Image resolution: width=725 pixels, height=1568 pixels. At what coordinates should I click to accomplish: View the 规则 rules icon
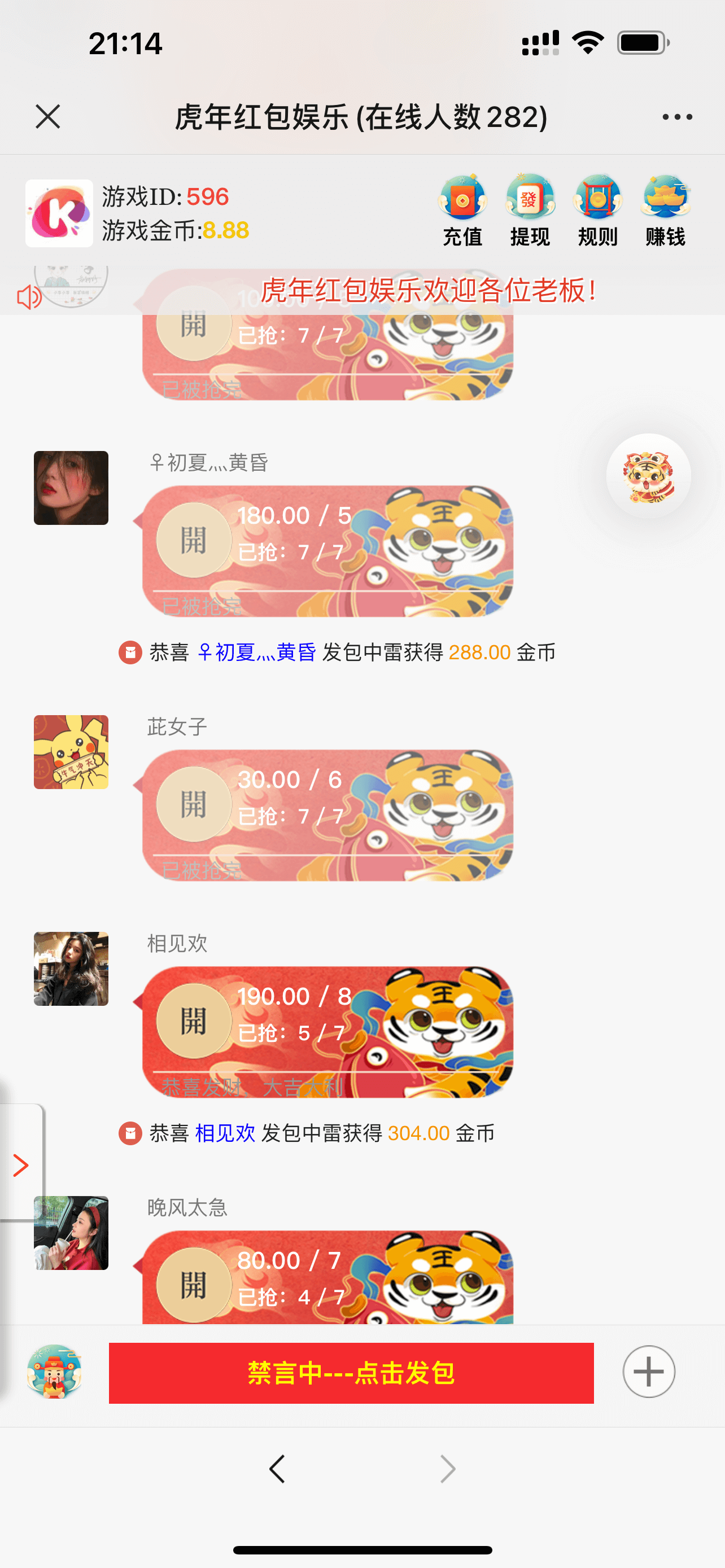tap(597, 211)
